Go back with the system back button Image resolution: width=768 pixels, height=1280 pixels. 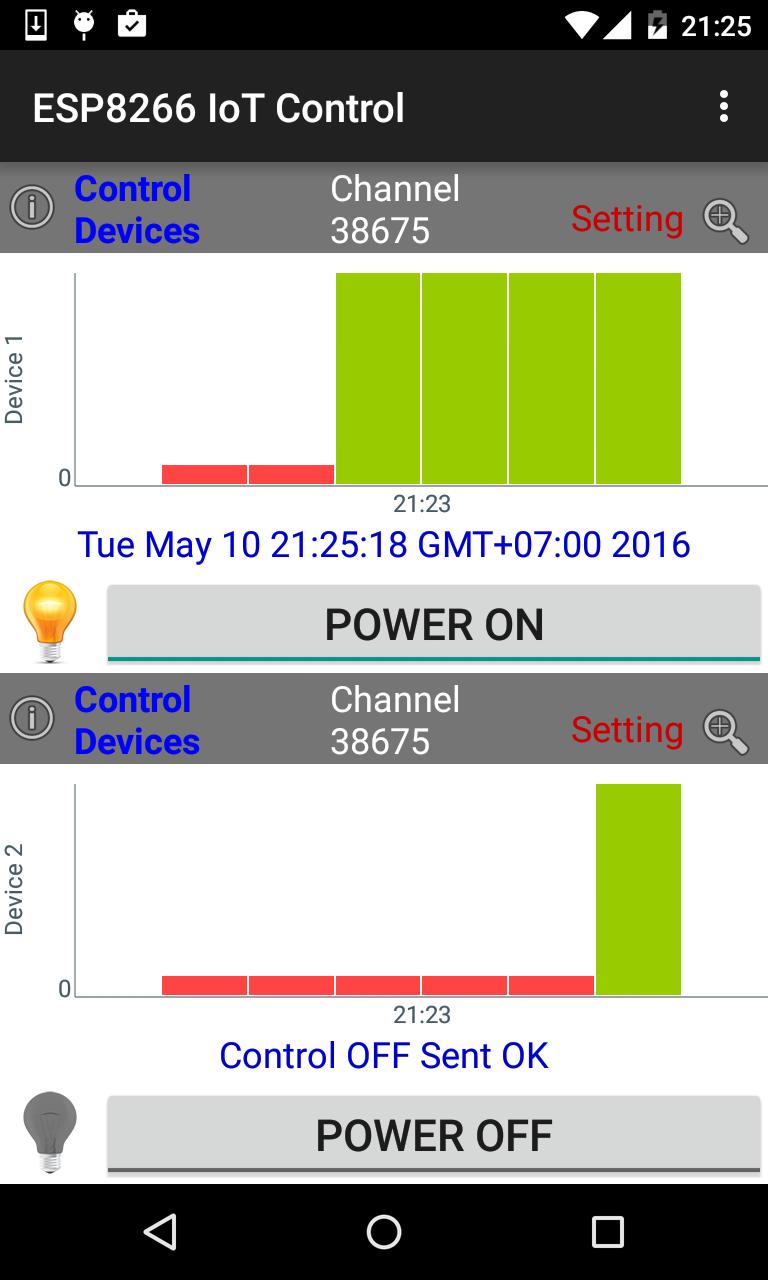click(x=160, y=1232)
